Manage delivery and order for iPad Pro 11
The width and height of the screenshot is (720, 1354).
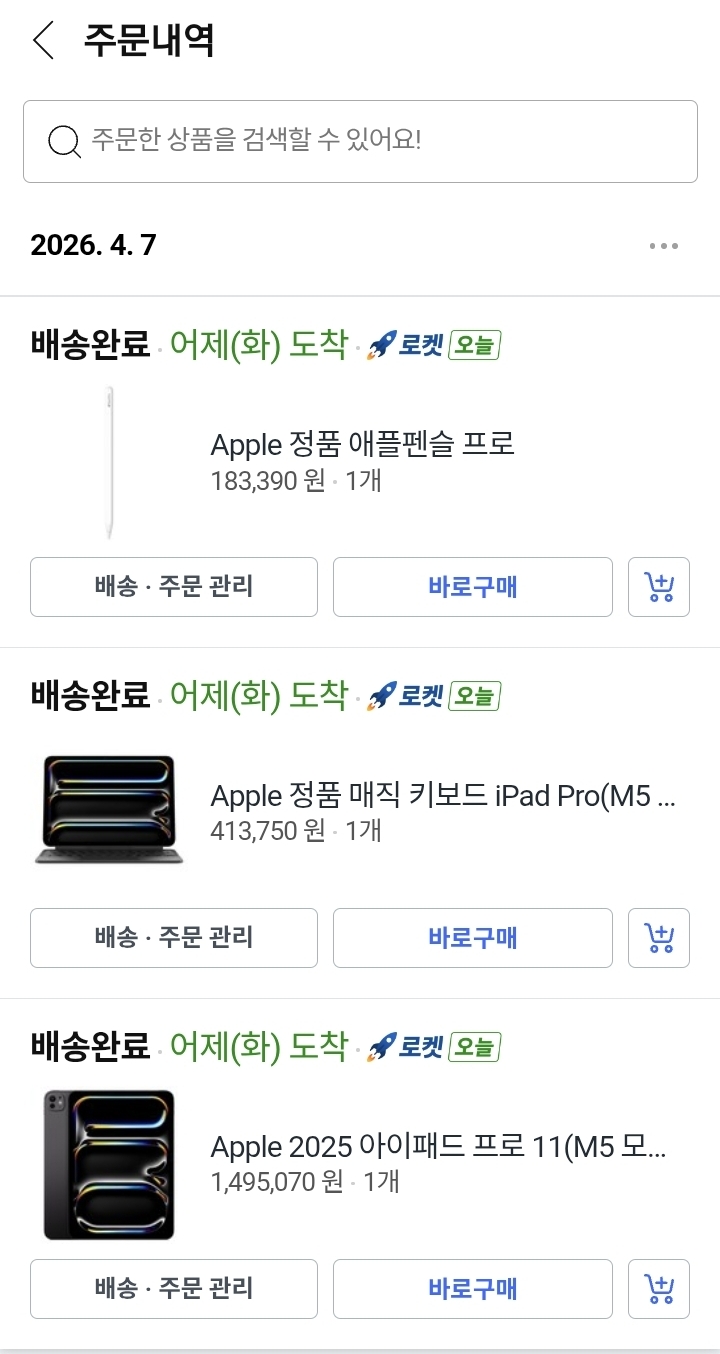pos(174,1289)
